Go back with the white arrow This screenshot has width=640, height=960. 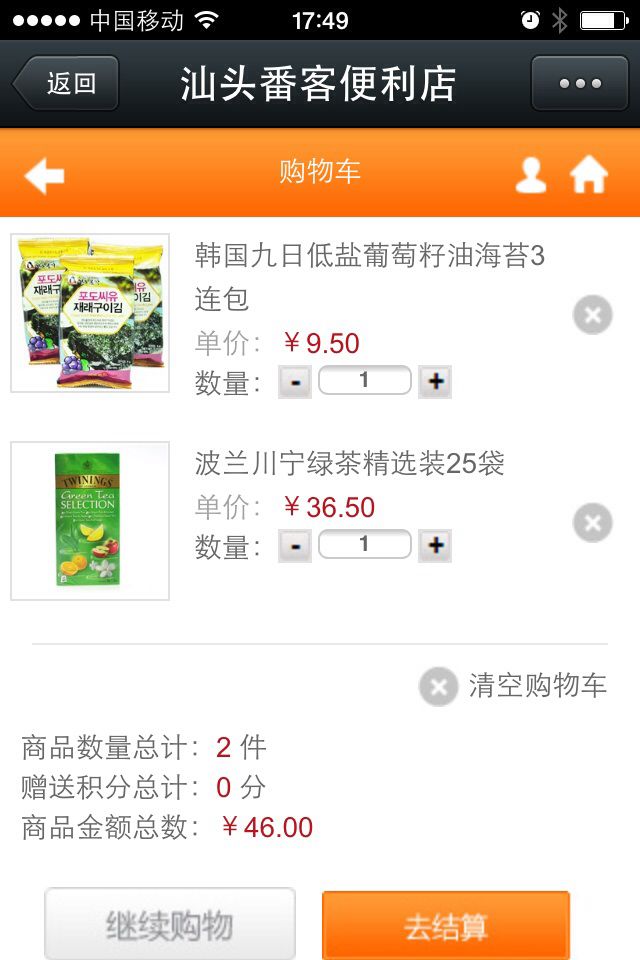click(44, 176)
